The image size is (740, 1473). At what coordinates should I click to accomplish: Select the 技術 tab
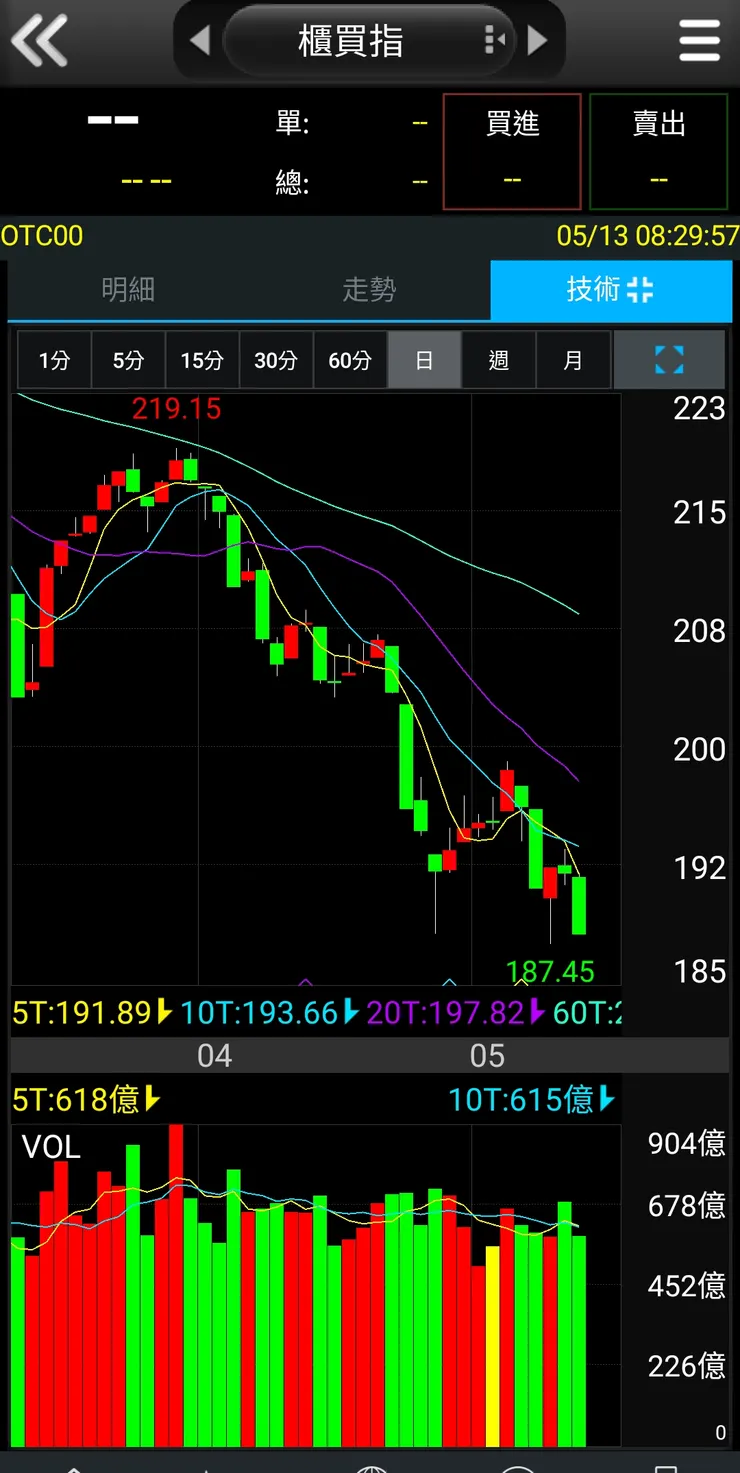610,290
